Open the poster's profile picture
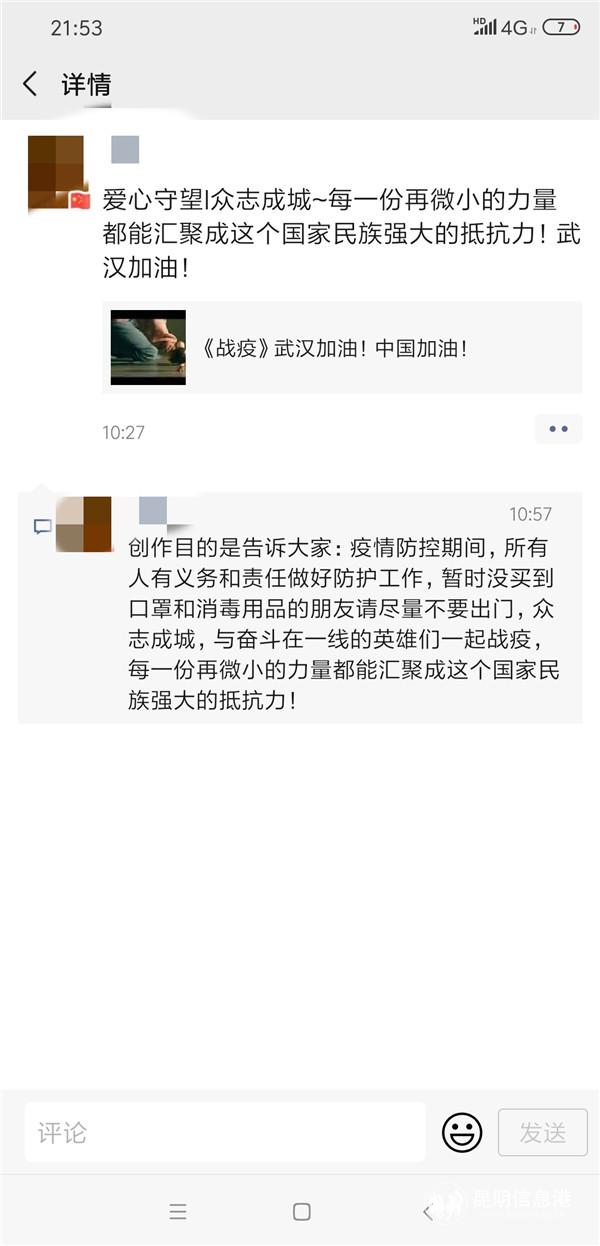This screenshot has width=600, height=1246. coord(56,175)
